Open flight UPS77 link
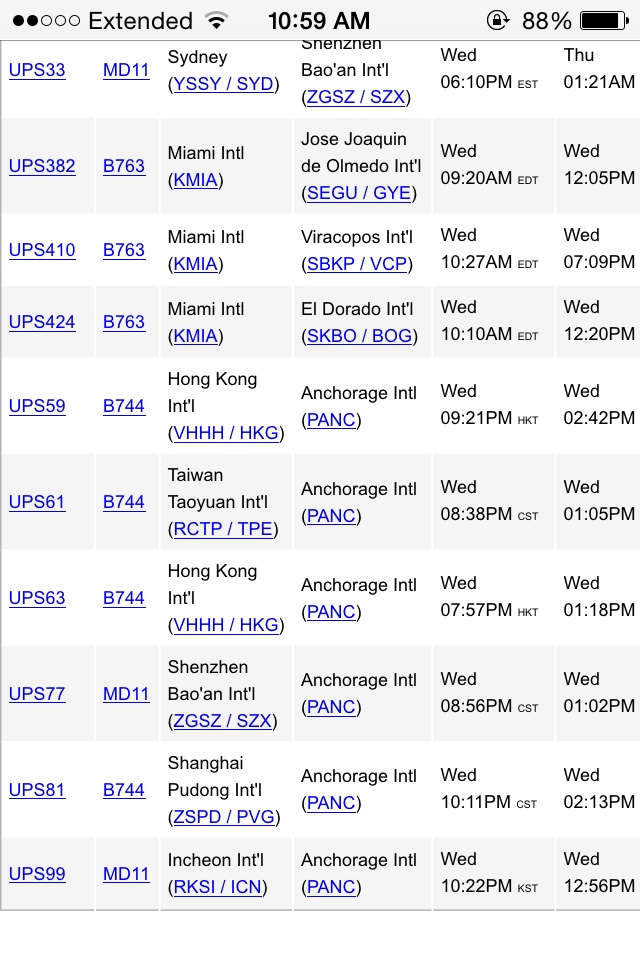Viewport: 640px width, 960px height. click(37, 694)
